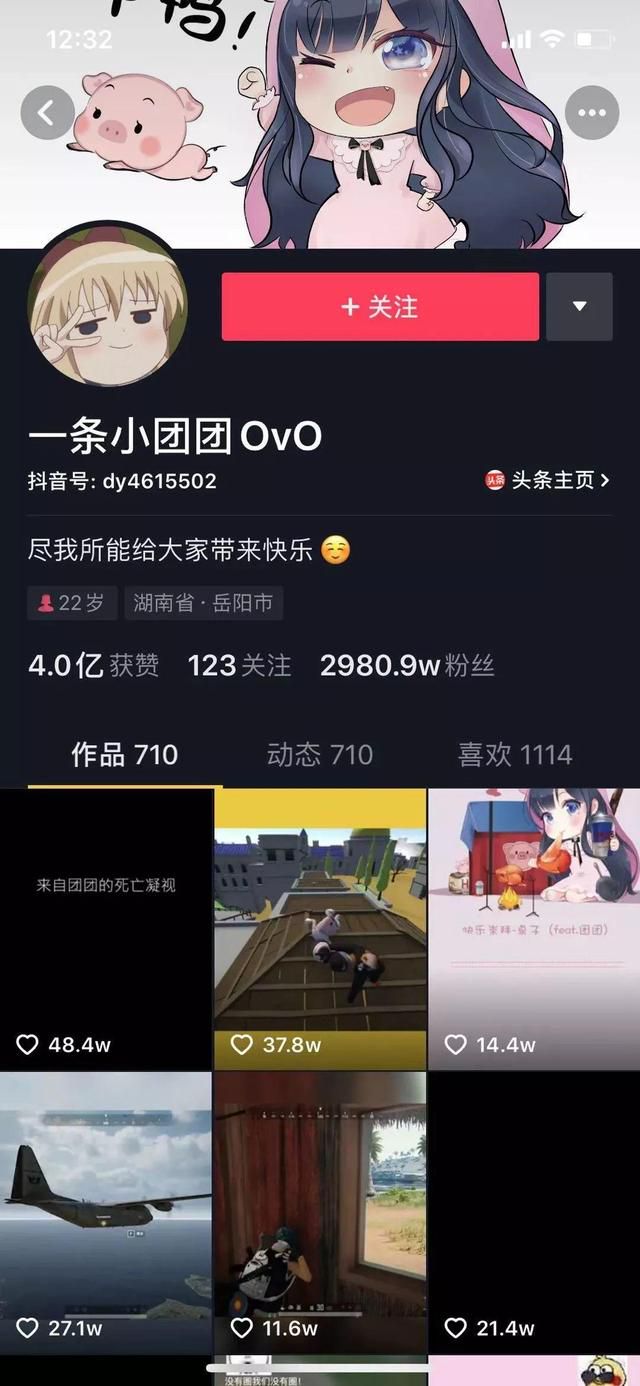Open the video with 14.4w likes

point(534,928)
